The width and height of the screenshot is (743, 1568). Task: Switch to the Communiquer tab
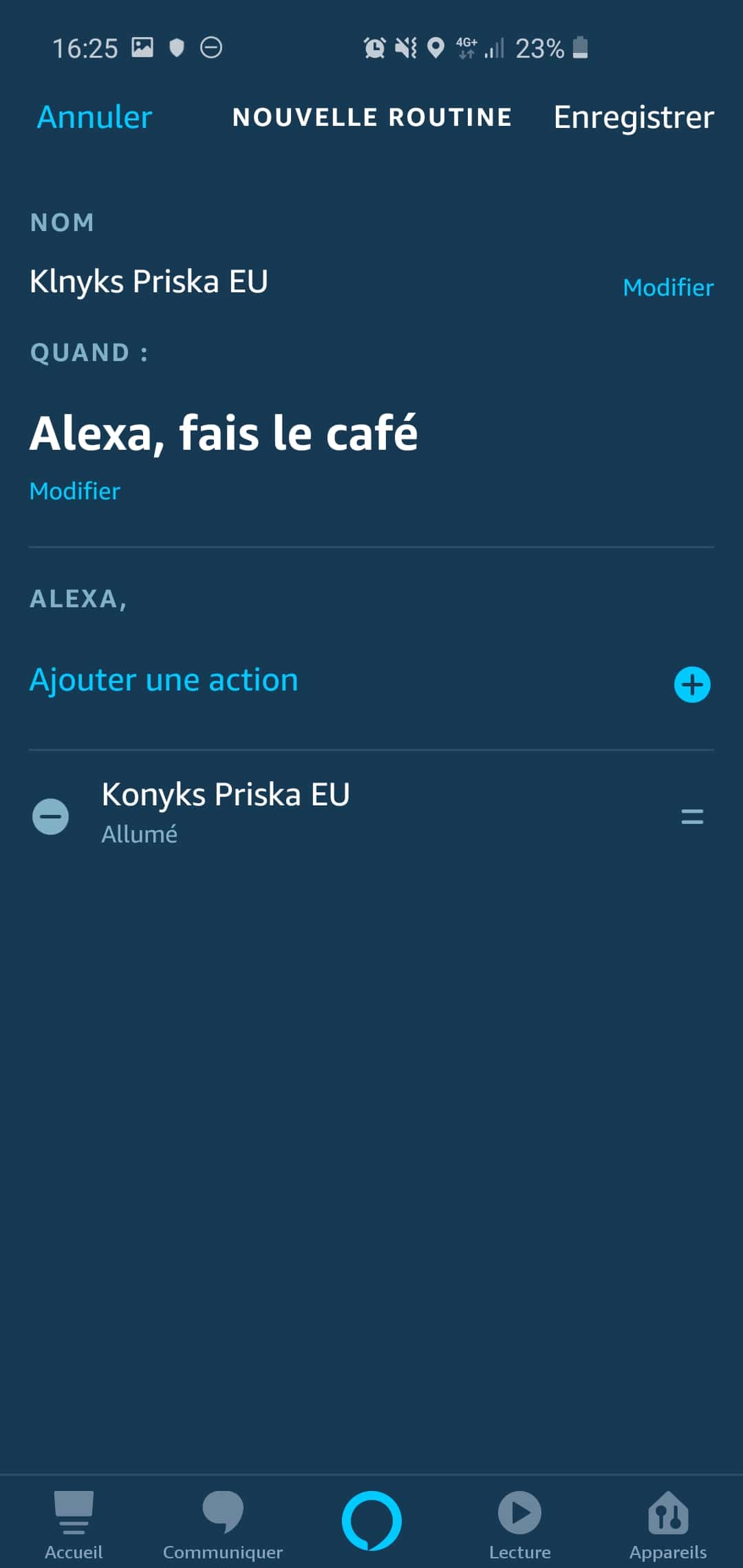[222, 1525]
